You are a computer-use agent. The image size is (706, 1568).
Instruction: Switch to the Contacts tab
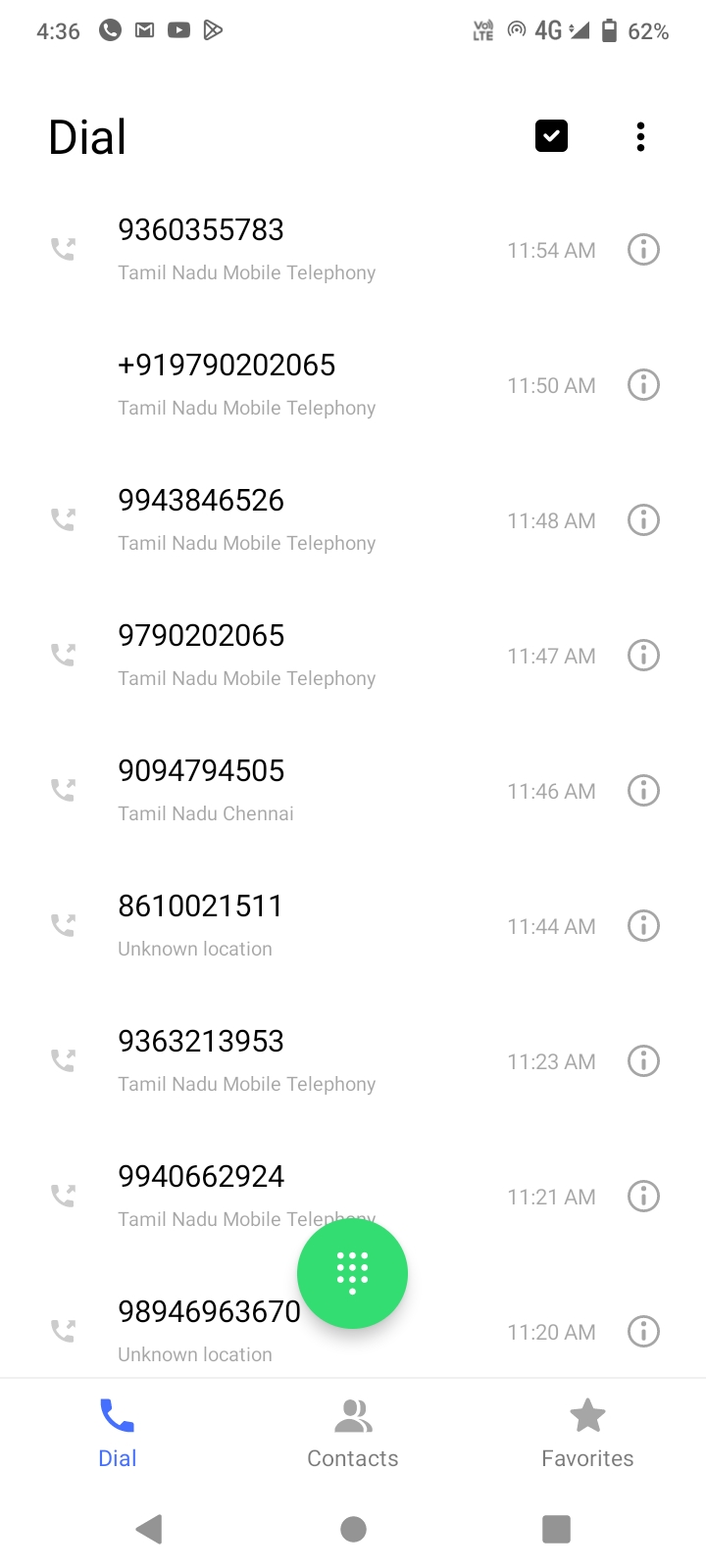tap(353, 1433)
